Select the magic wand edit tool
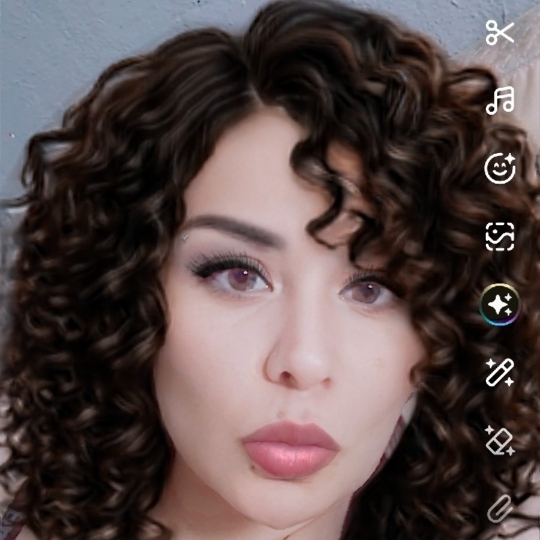The width and height of the screenshot is (540, 540). pos(500,372)
